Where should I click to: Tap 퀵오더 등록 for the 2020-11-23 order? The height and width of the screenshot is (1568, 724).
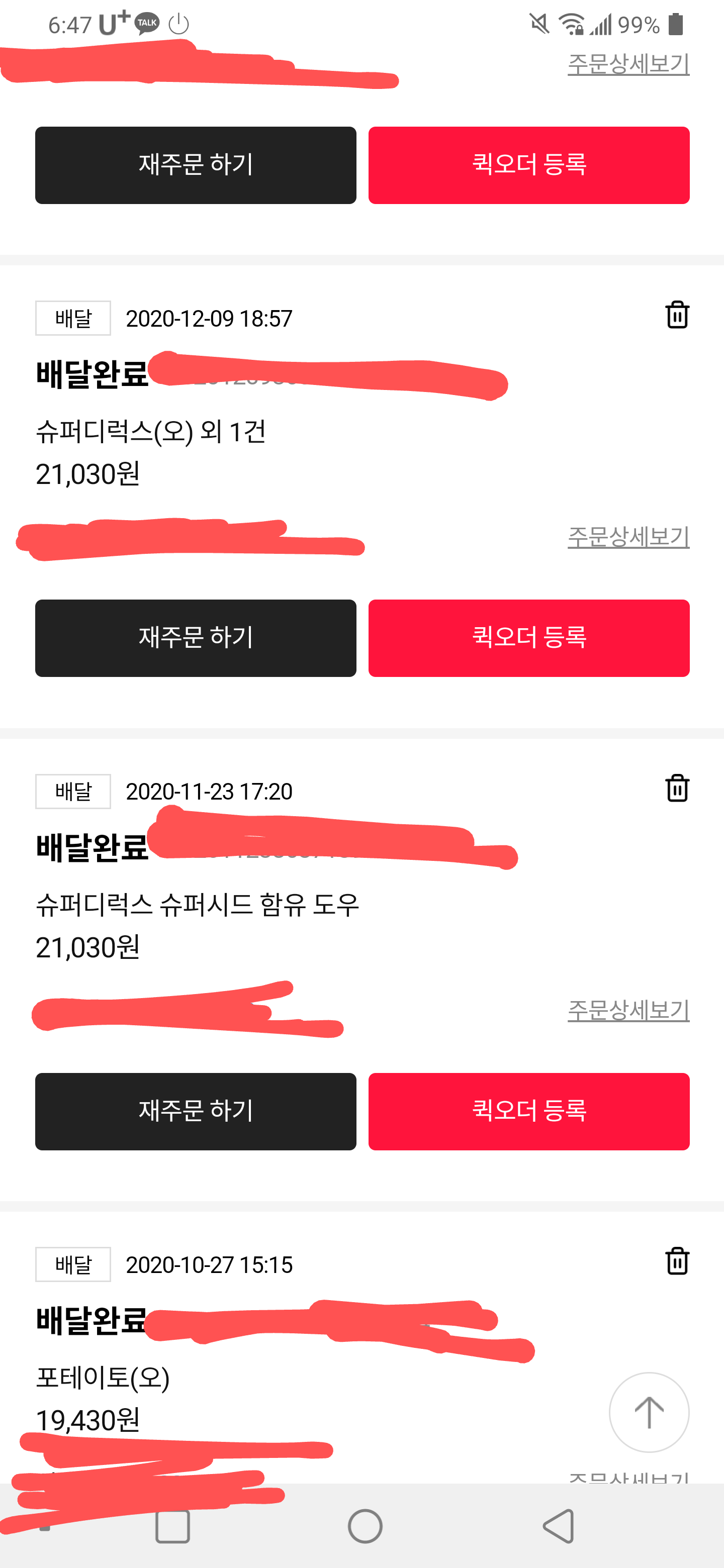[x=528, y=1111]
